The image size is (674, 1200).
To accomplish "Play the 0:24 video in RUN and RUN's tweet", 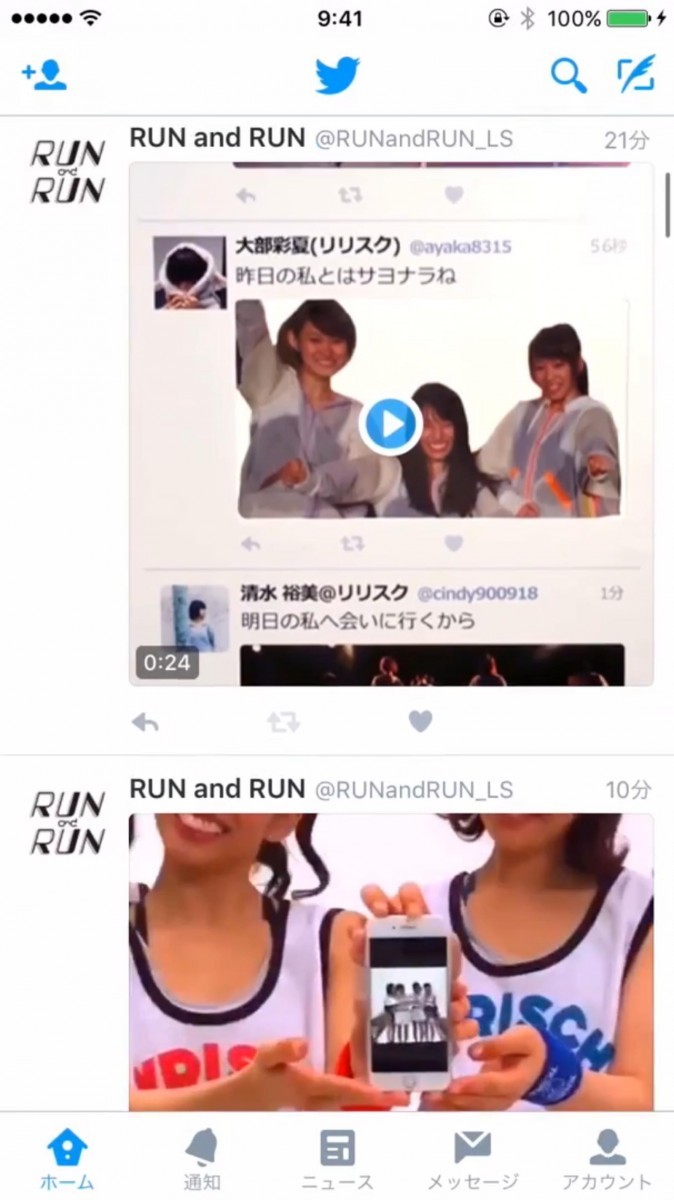I will click(391, 424).
